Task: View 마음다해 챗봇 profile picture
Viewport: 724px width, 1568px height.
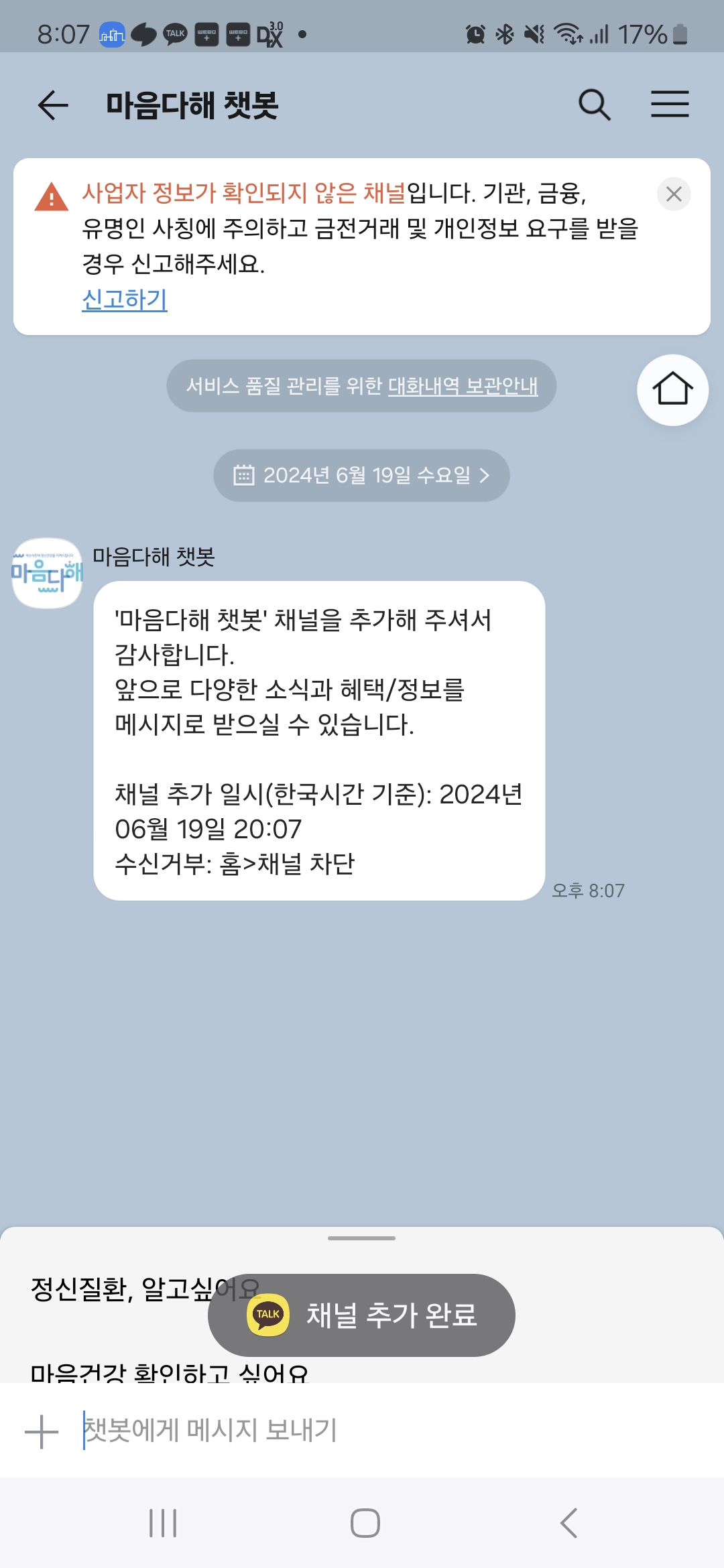Action: coord(47,574)
